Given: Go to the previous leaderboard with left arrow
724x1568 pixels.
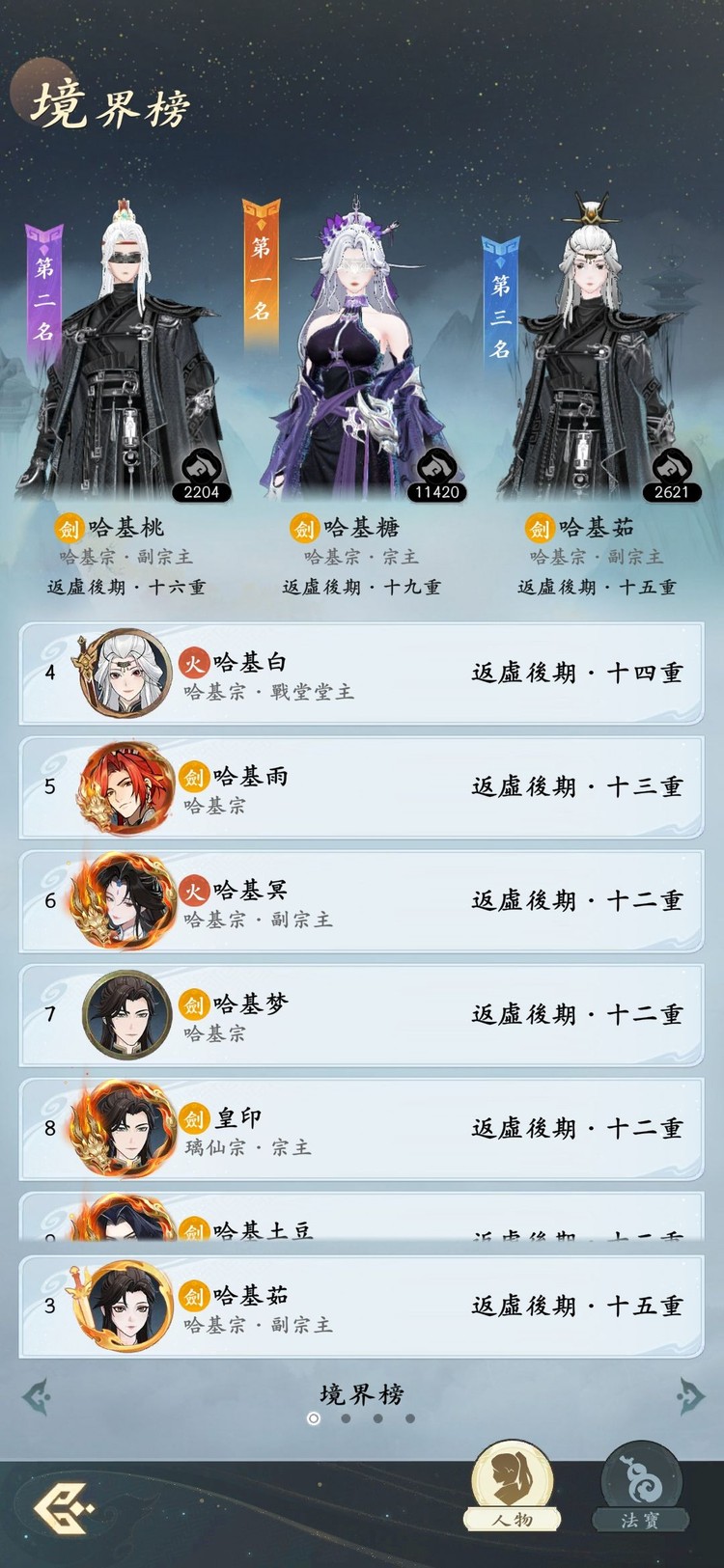Looking at the screenshot, I should 36,1396.
